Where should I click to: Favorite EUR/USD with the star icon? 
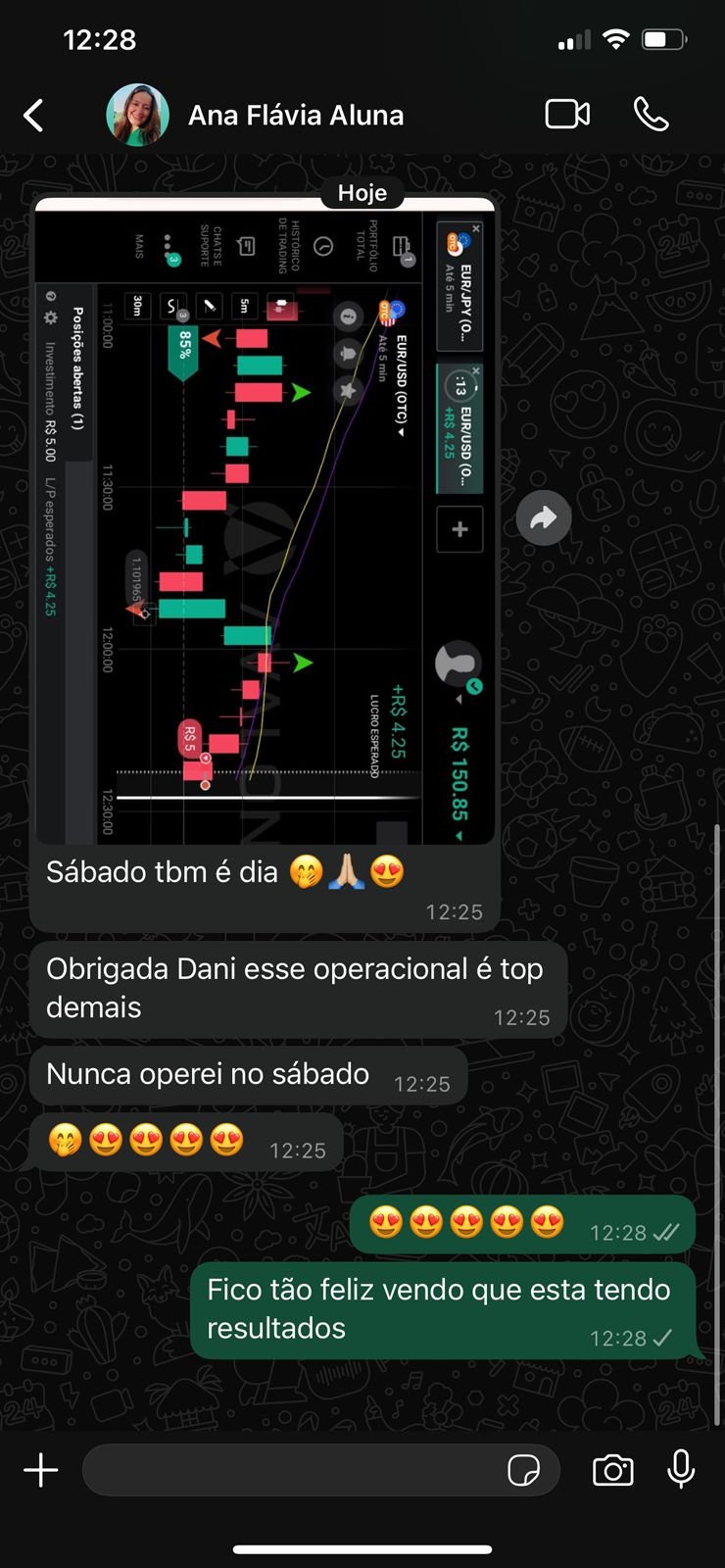346,389
